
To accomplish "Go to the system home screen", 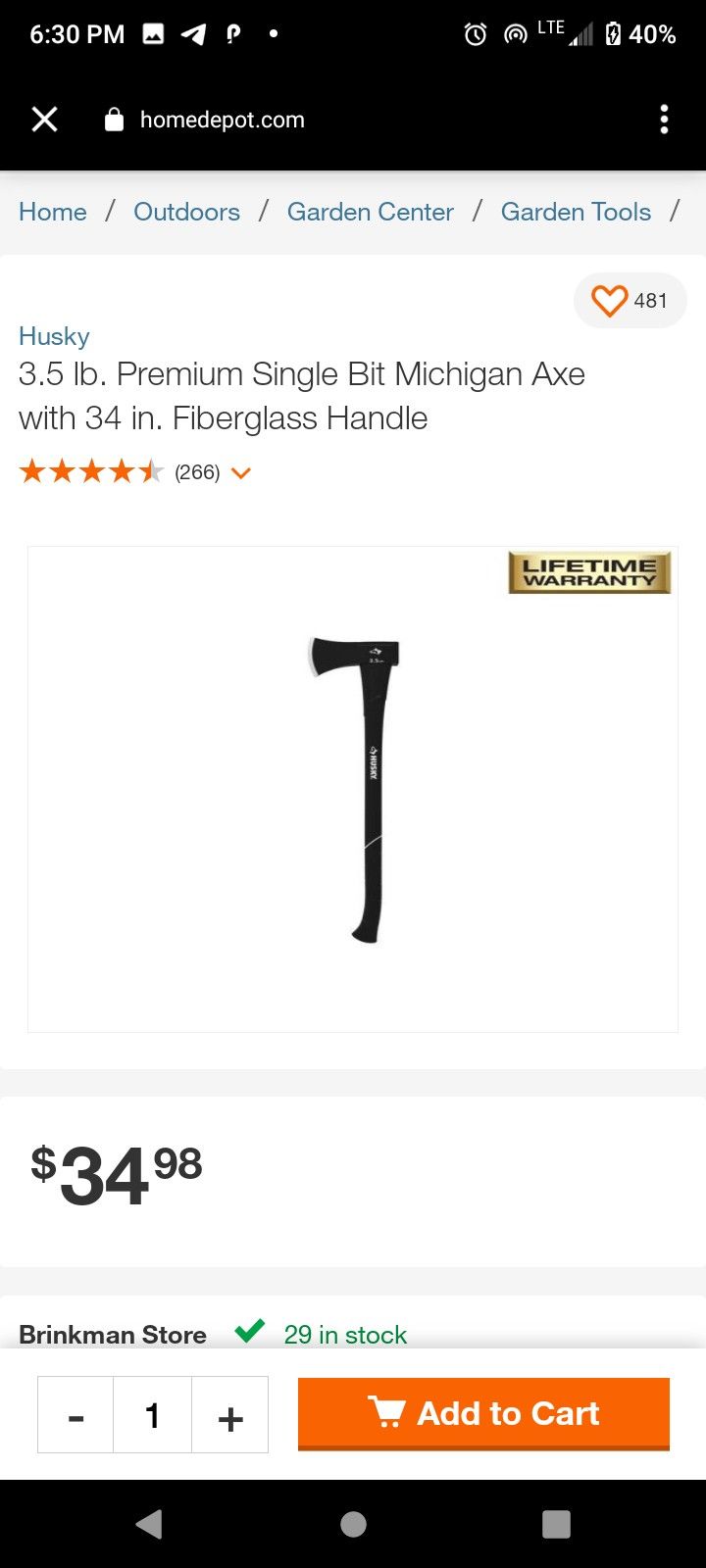I will tap(353, 1524).
